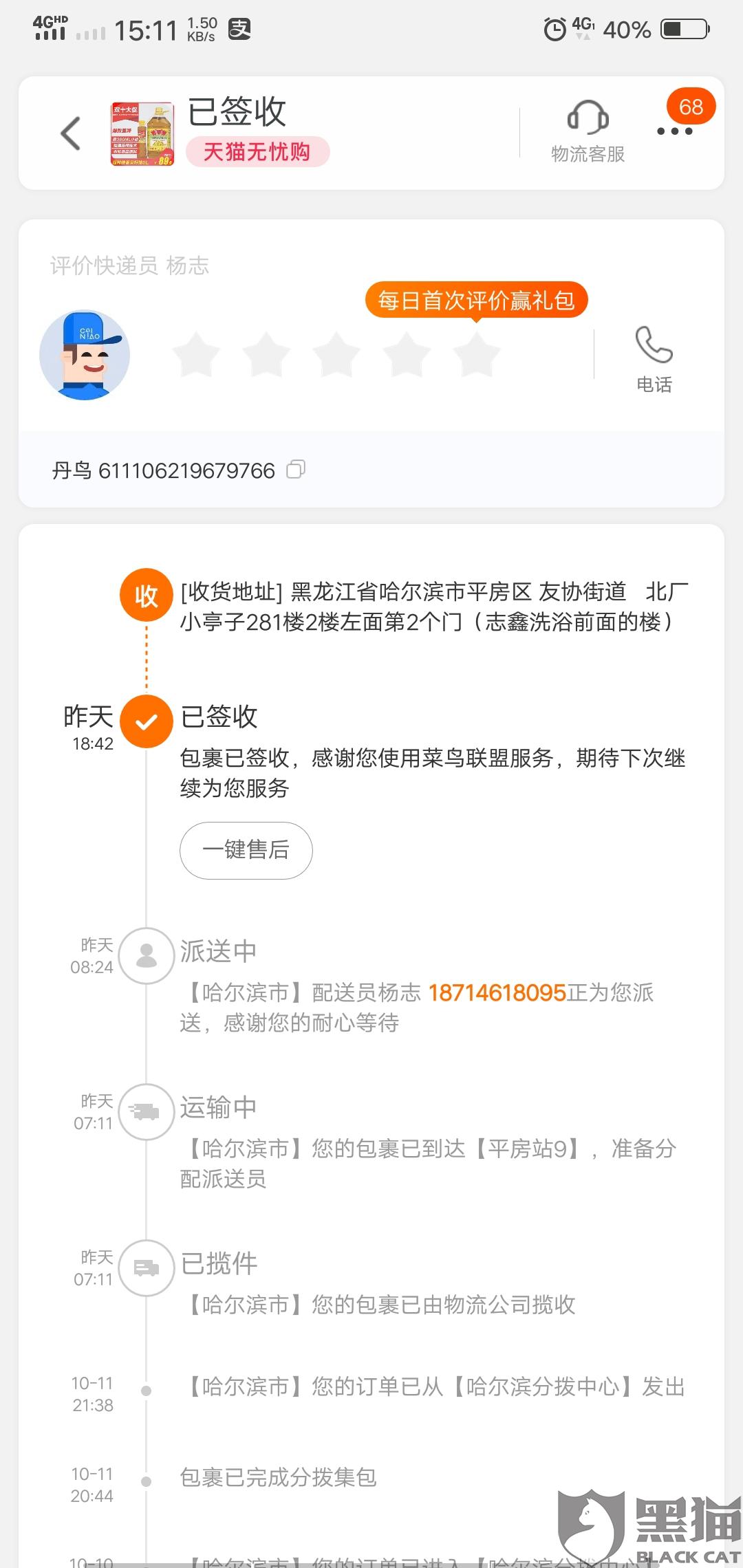Dial courier phone number 18714618095
The height and width of the screenshot is (1568, 743).
(x=497, y=992)
